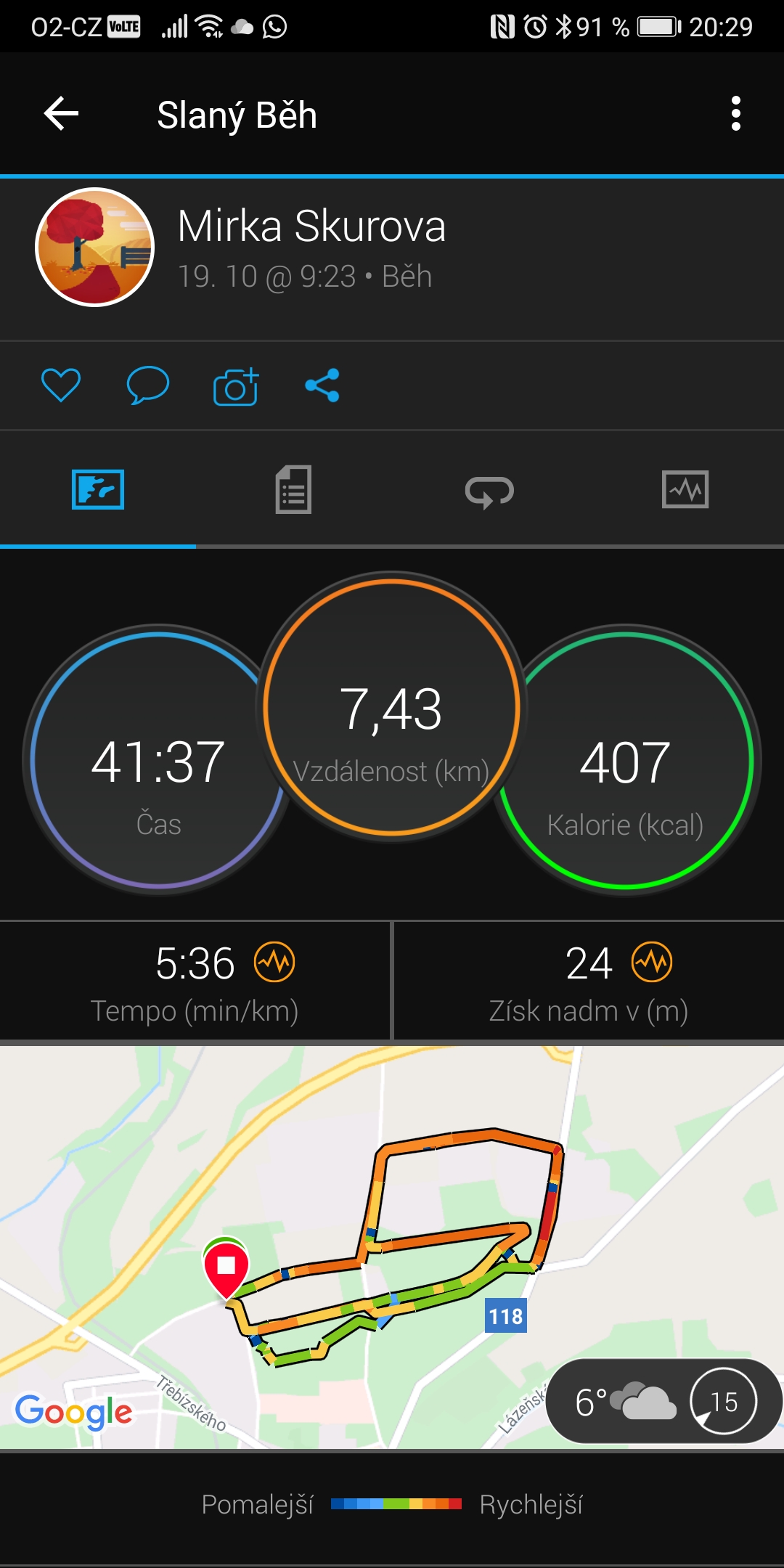Open the run route map

[x=392, y=1247]
